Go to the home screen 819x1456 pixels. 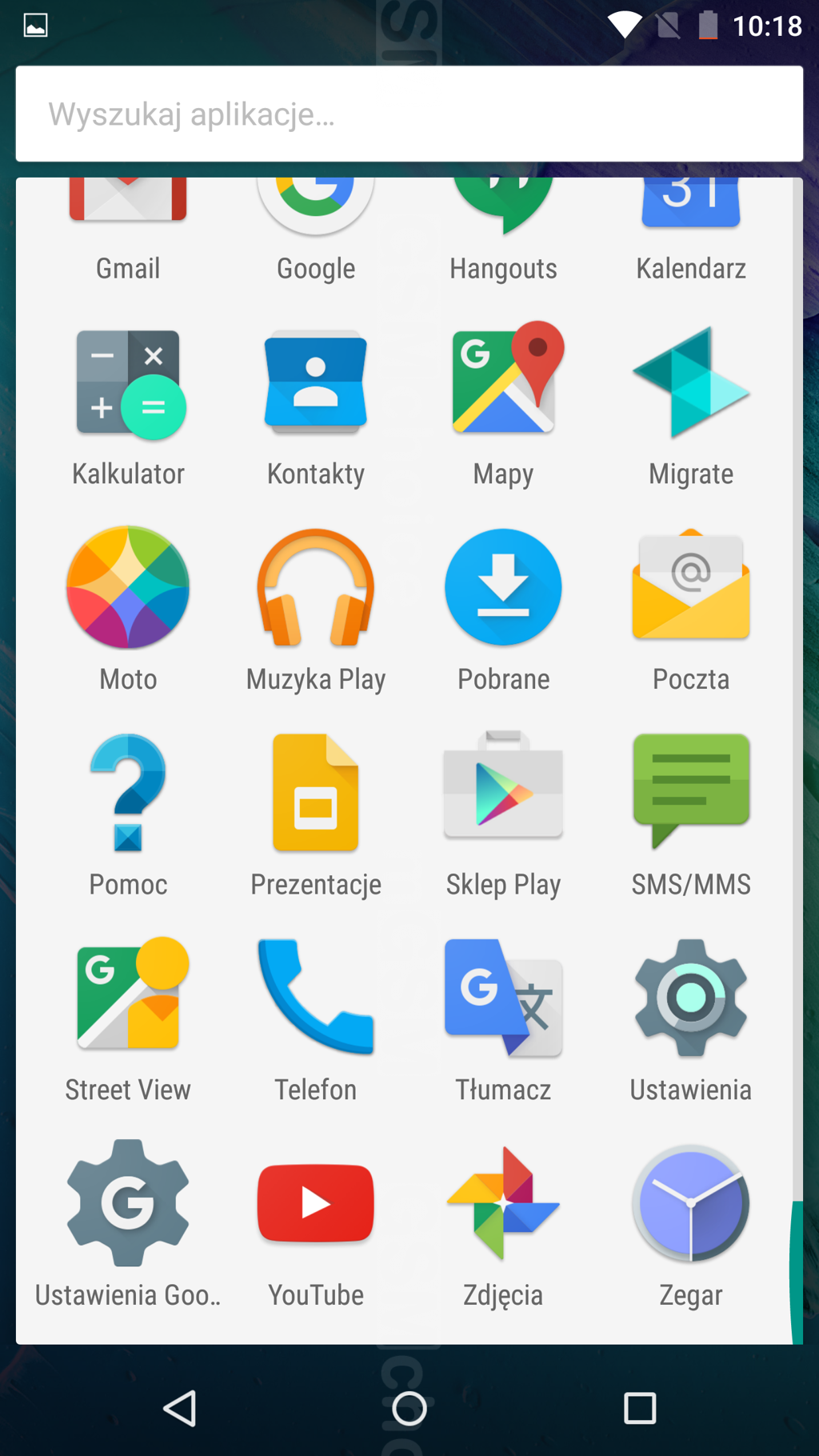(x=409, y=1408)
